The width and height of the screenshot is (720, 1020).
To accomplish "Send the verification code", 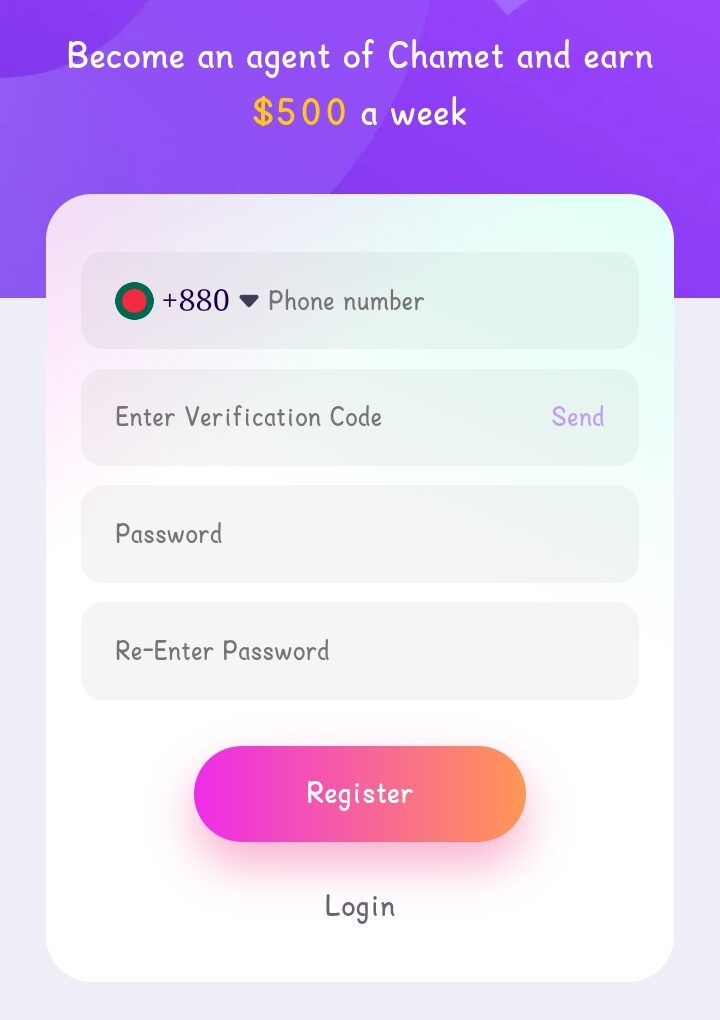I will pos(577,417).
